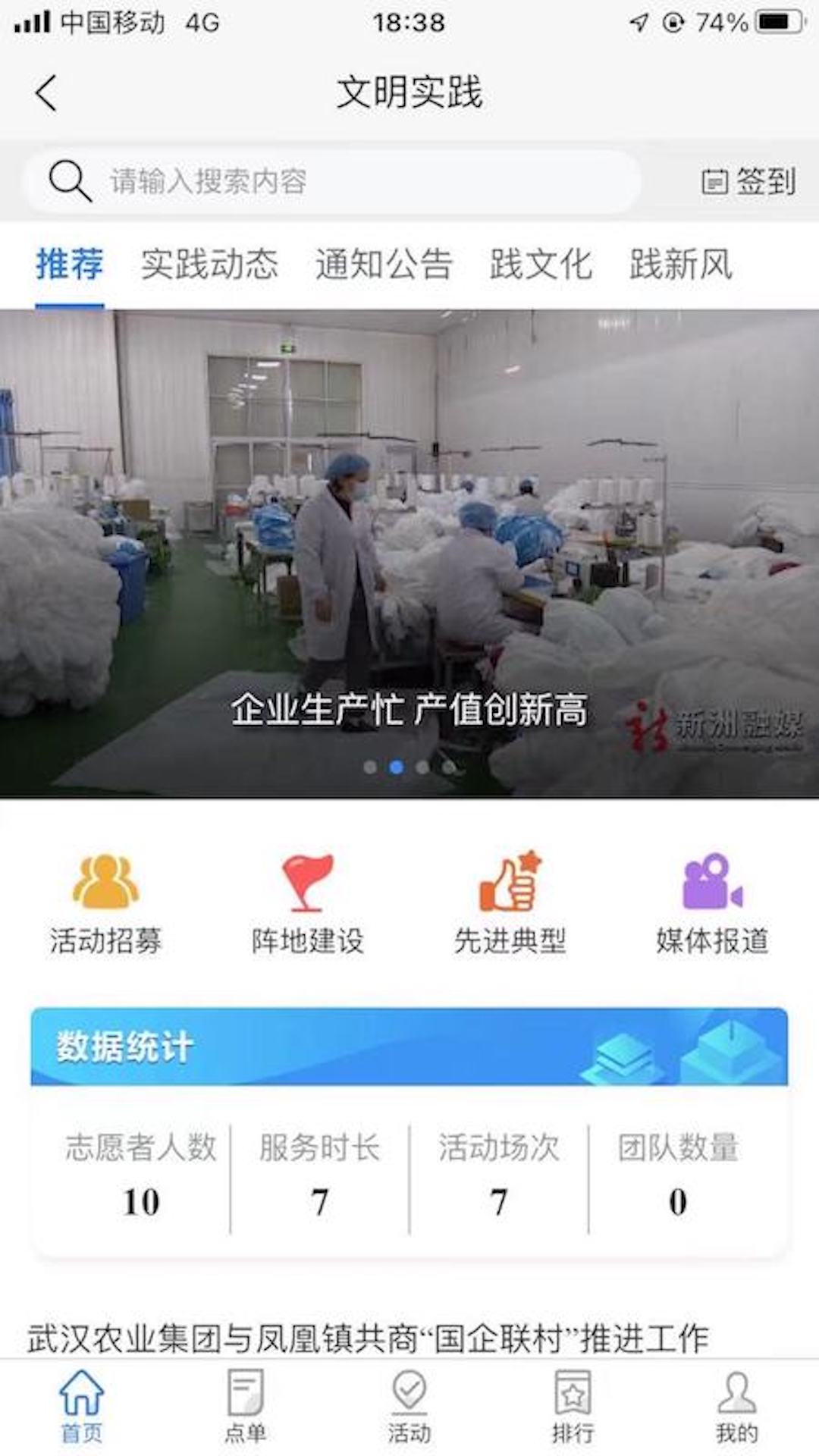The image size is (819, 1456).
Task: Tap the search magnifier icon
Action: [x=69, y=180]
